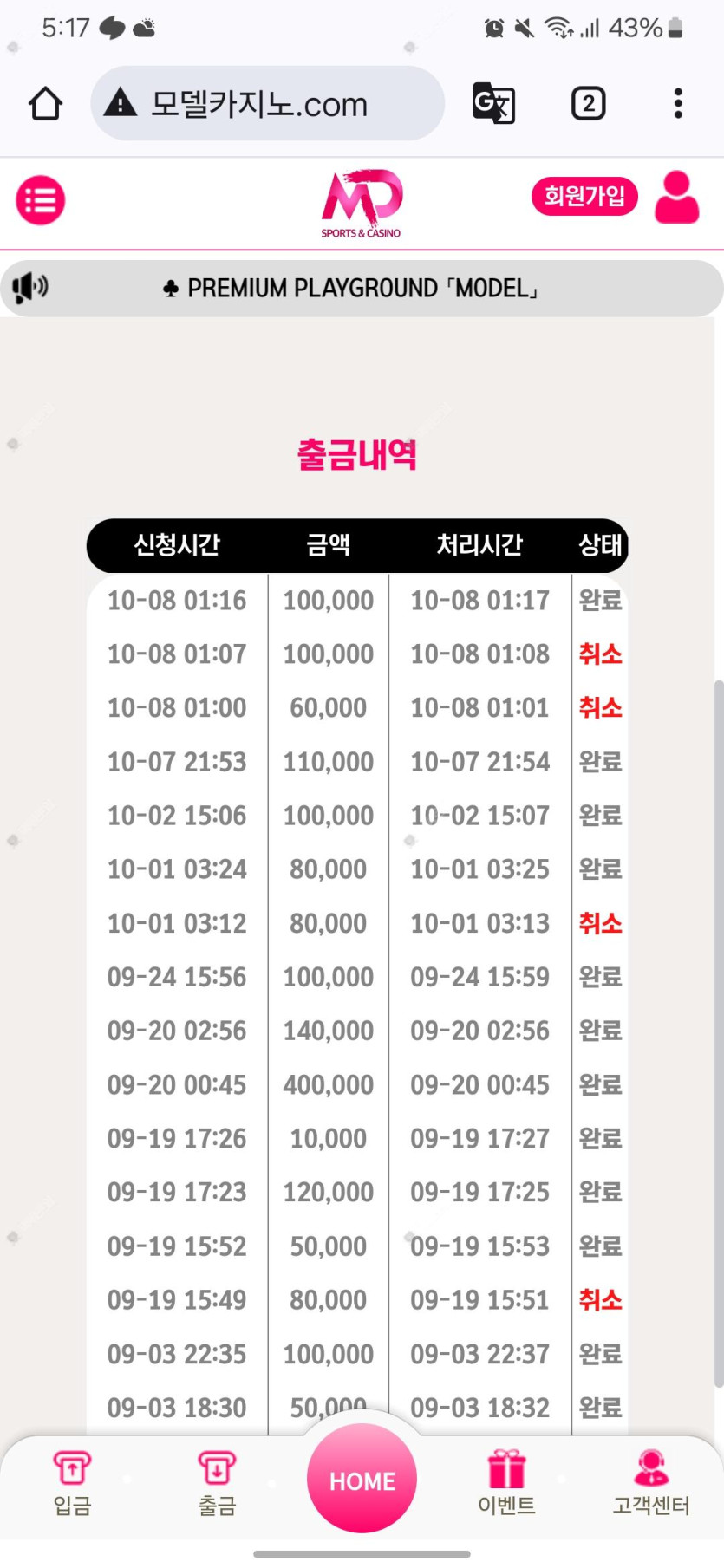Open the browser overflow menu
The width and height of the screenshot is (724, 1568).
678,104
